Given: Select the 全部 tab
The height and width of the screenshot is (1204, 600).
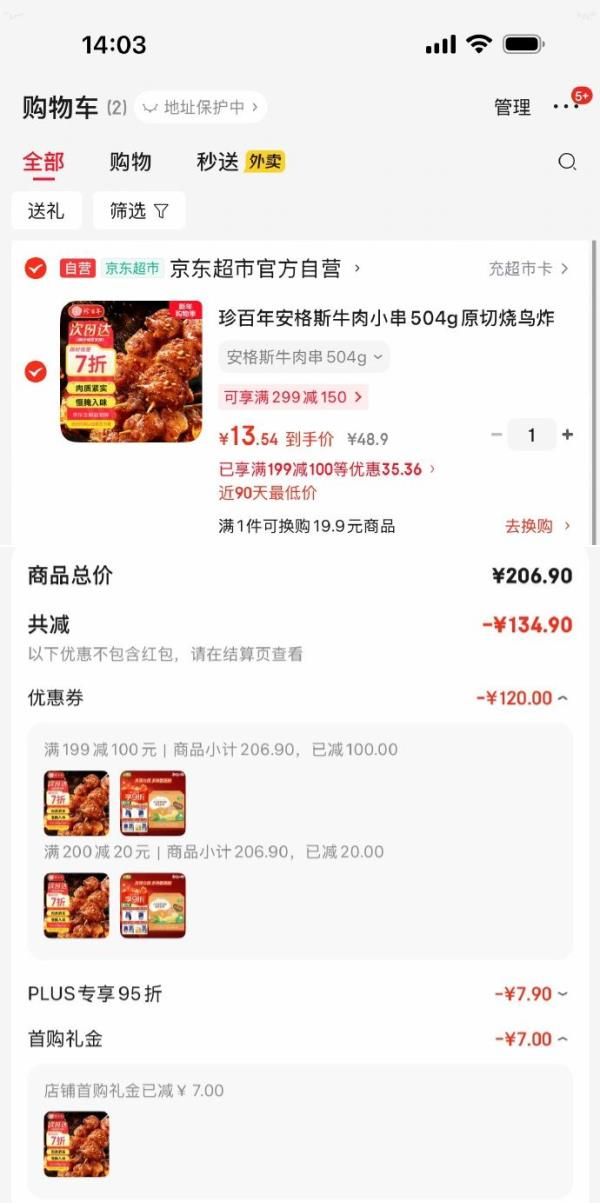Looking at the screenshot, I should (43, 162).
